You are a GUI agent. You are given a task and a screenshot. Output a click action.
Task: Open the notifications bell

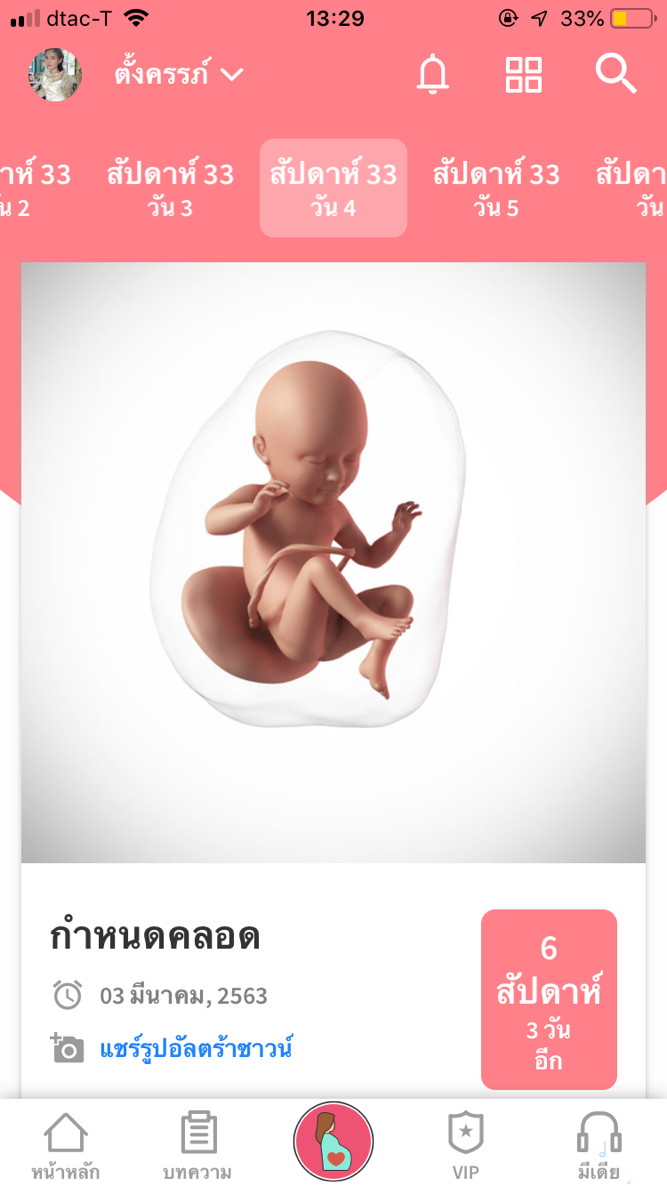433,75
